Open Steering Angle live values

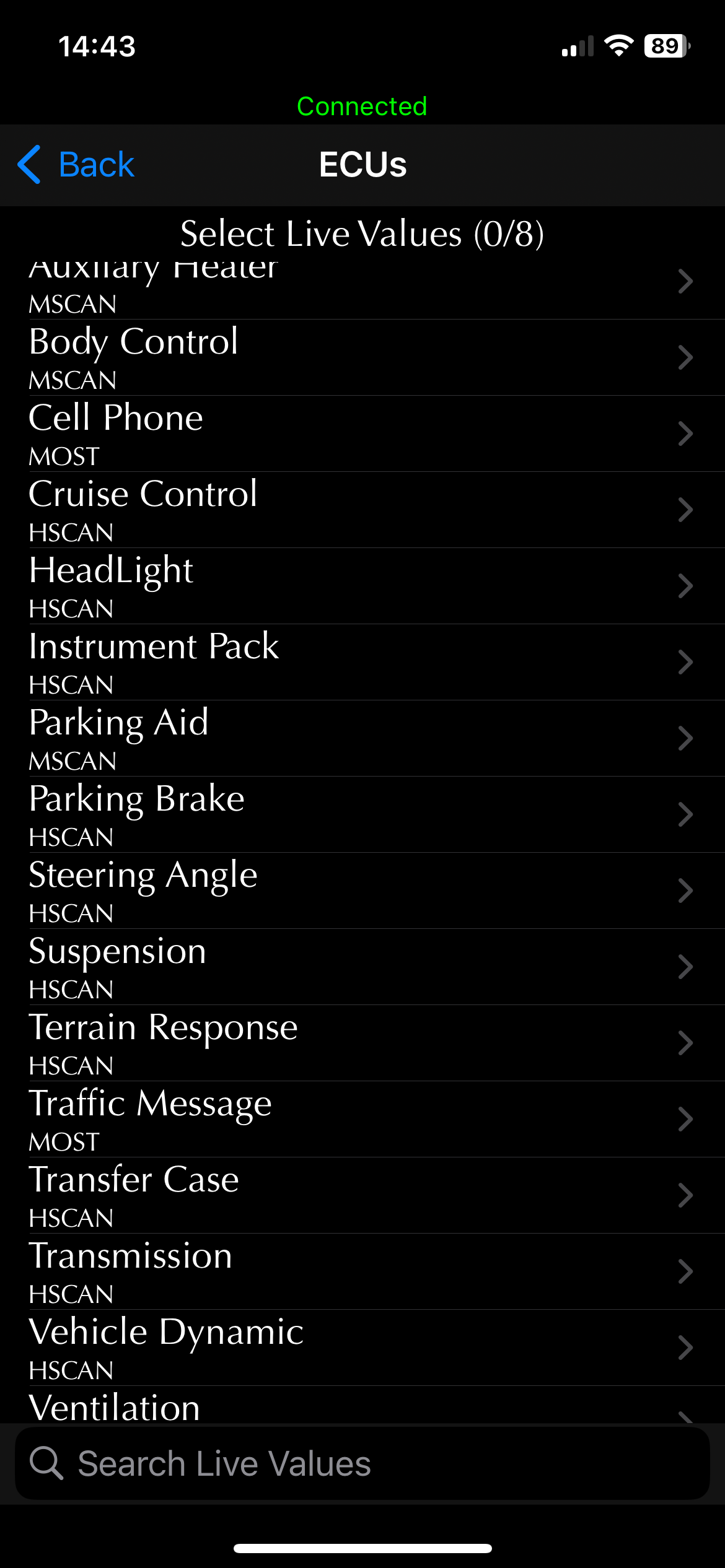tap(362, 891)
